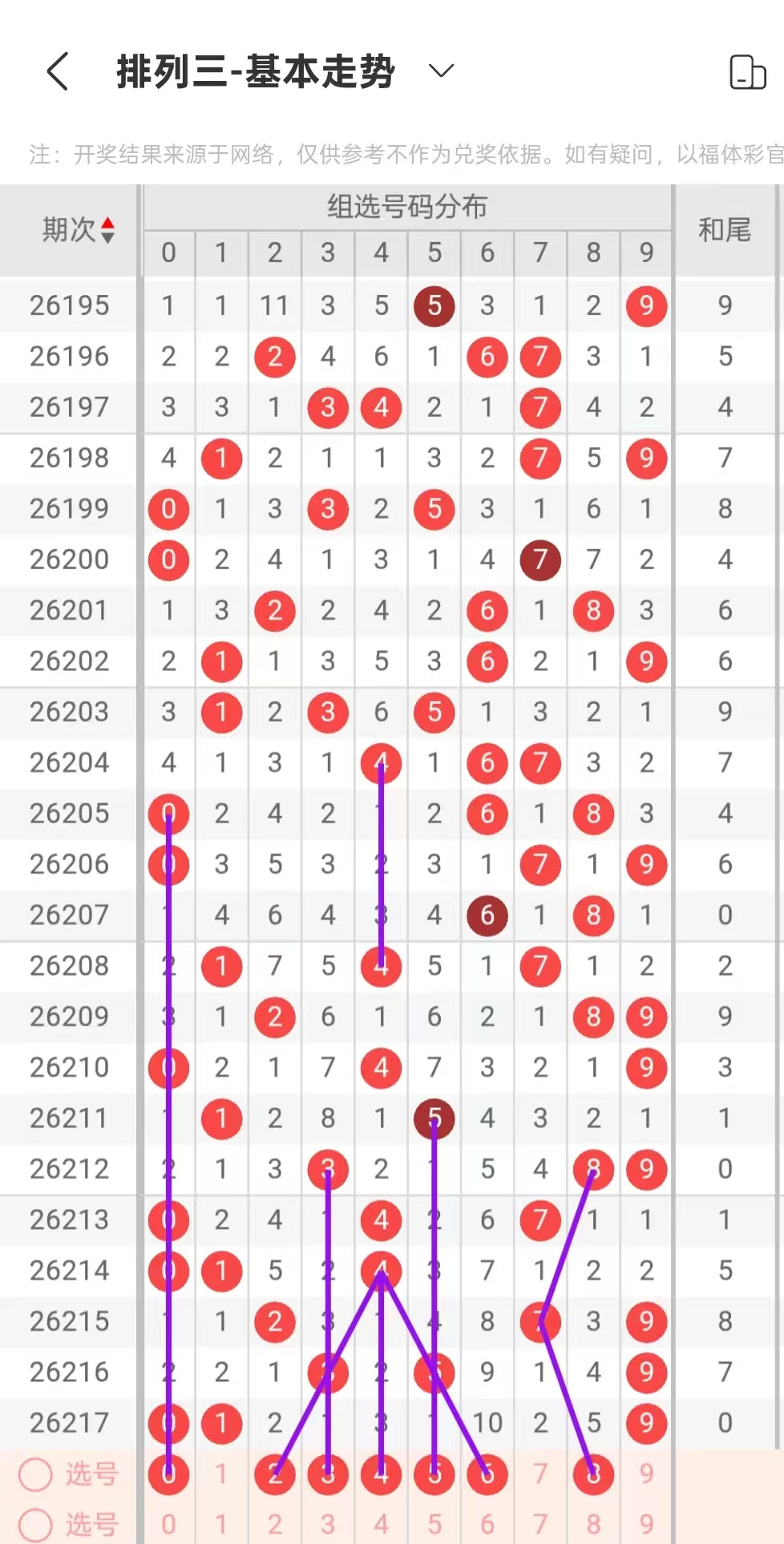Select the second 选号 row radio button
This screenshot has width=784, height=1544.
(x=35, y=1524)
